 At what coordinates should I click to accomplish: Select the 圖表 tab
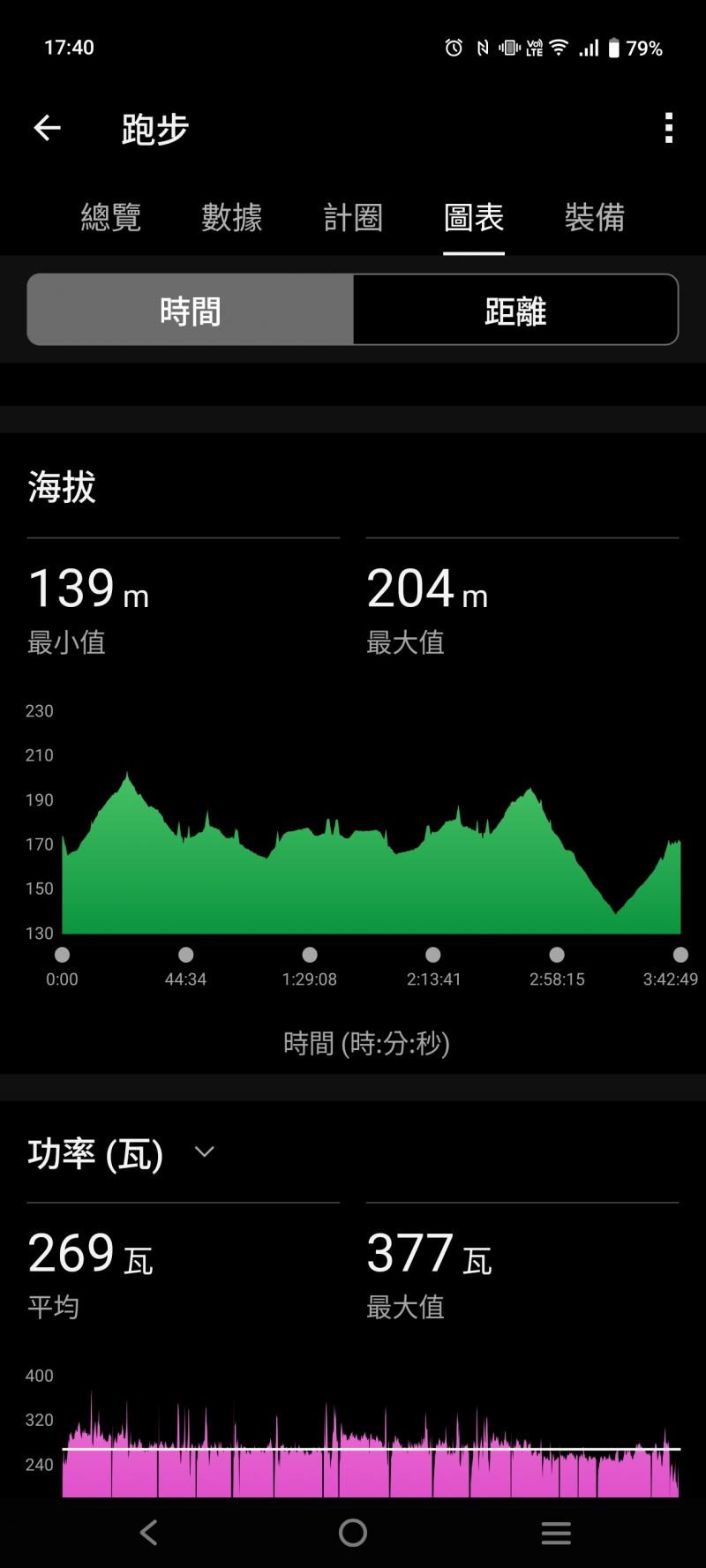point(474,217)
